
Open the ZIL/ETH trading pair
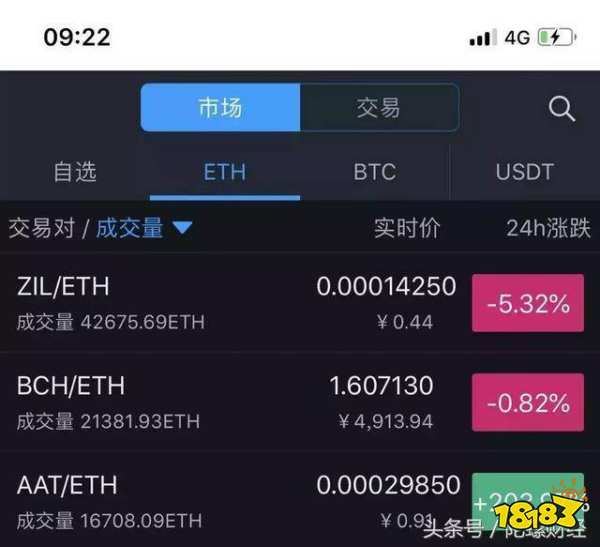pyautogui.click(x=64, y=286)
